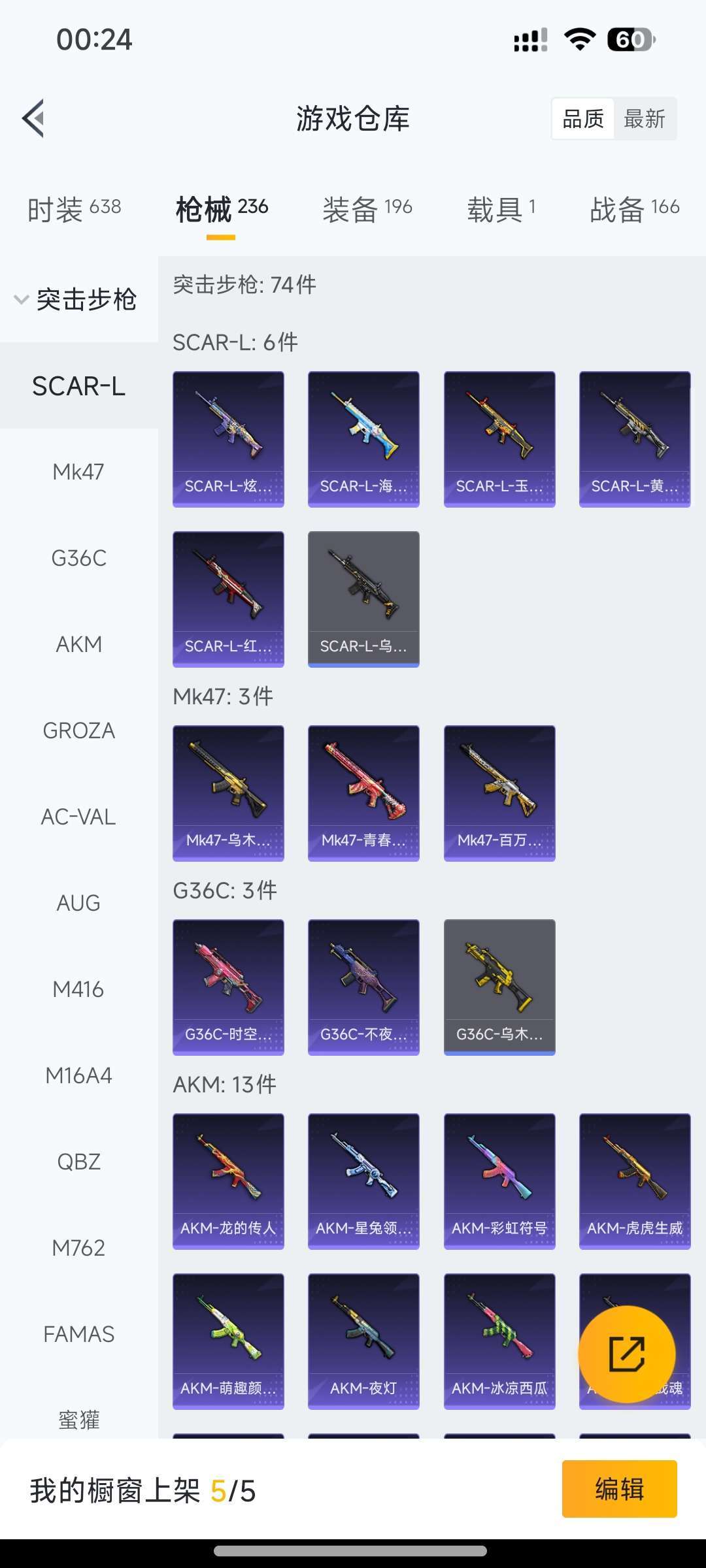Sort warehouse by 品质
The height and width of the screenshot is (1568, 706).
coord(583,119)
